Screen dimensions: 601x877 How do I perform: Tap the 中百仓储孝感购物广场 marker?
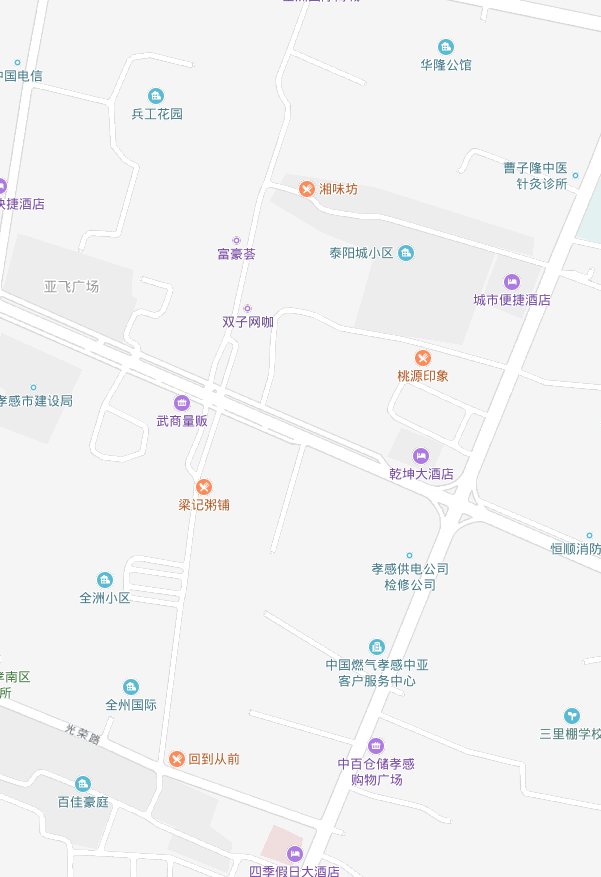(x=376, y=746)
